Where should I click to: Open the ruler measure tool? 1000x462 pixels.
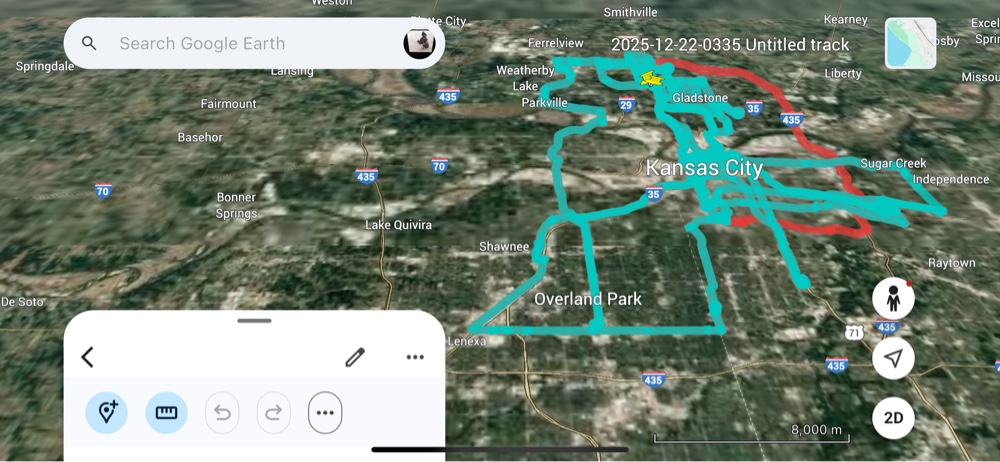pos(166,413)
